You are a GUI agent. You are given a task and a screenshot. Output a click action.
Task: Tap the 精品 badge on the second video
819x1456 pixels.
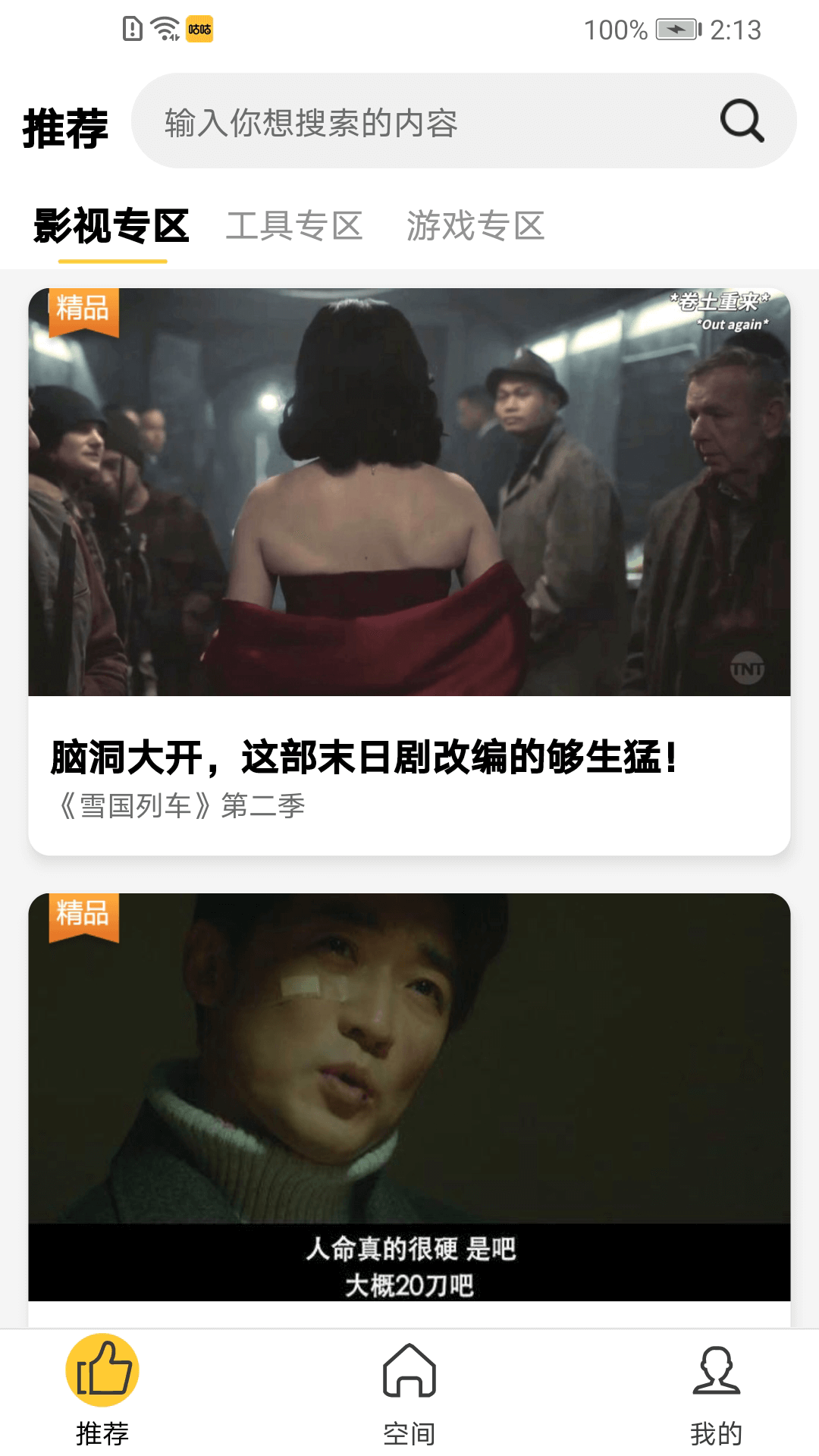click(x=83, y=916)
